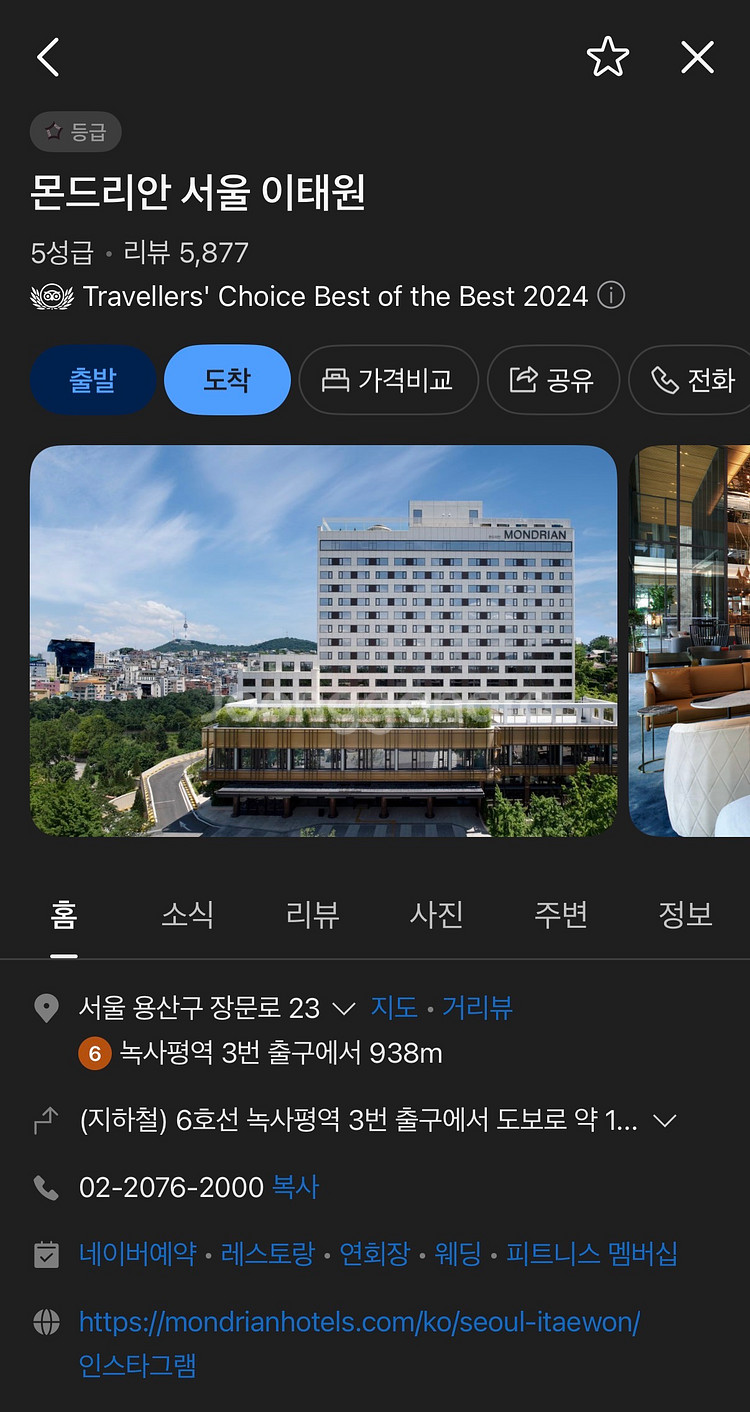The height and width of the screenshot is (1412, 750).
Task: Open the Mondrian building exterior photo
Action: point(323,640)
